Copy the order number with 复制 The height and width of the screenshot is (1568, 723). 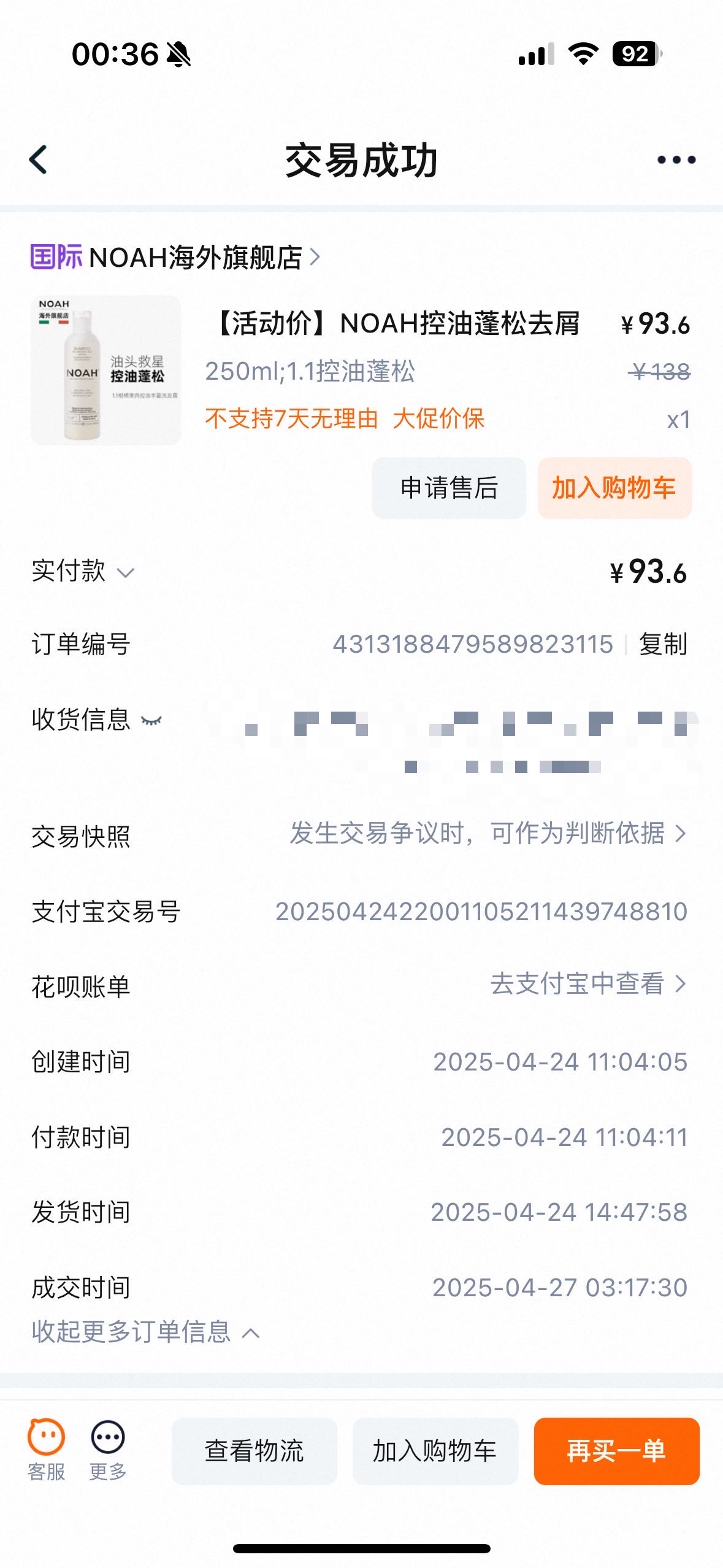(663, 644)
